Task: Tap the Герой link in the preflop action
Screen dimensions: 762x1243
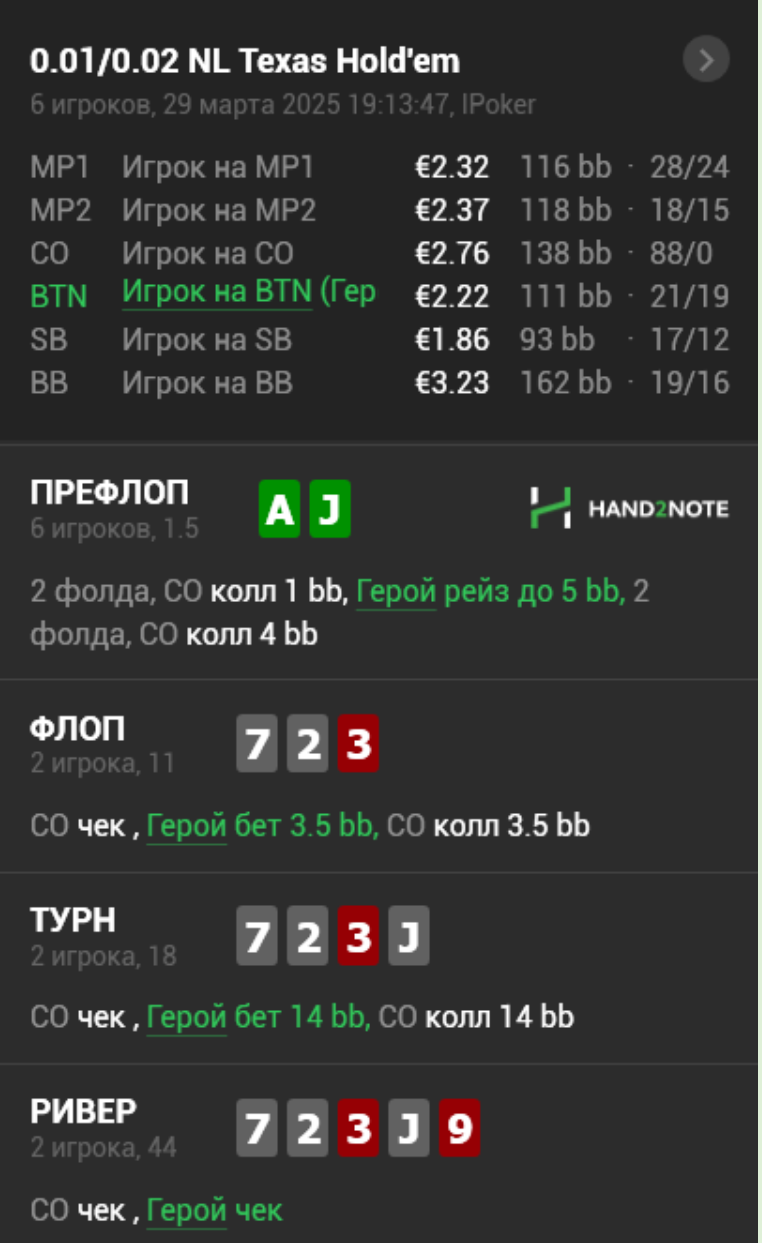Action: pos(396,593)
